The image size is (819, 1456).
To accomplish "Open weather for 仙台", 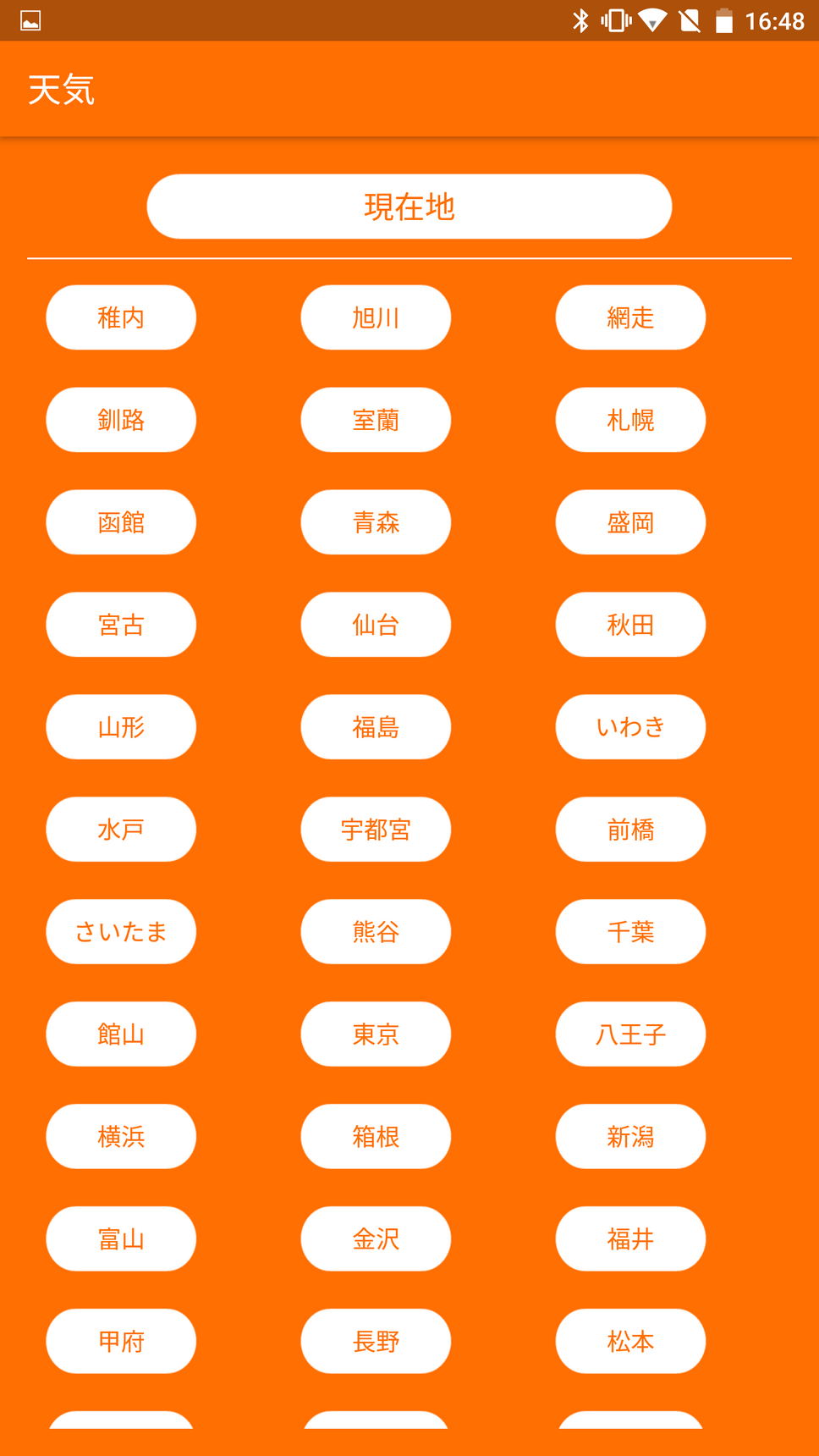I will coord(376,625).
